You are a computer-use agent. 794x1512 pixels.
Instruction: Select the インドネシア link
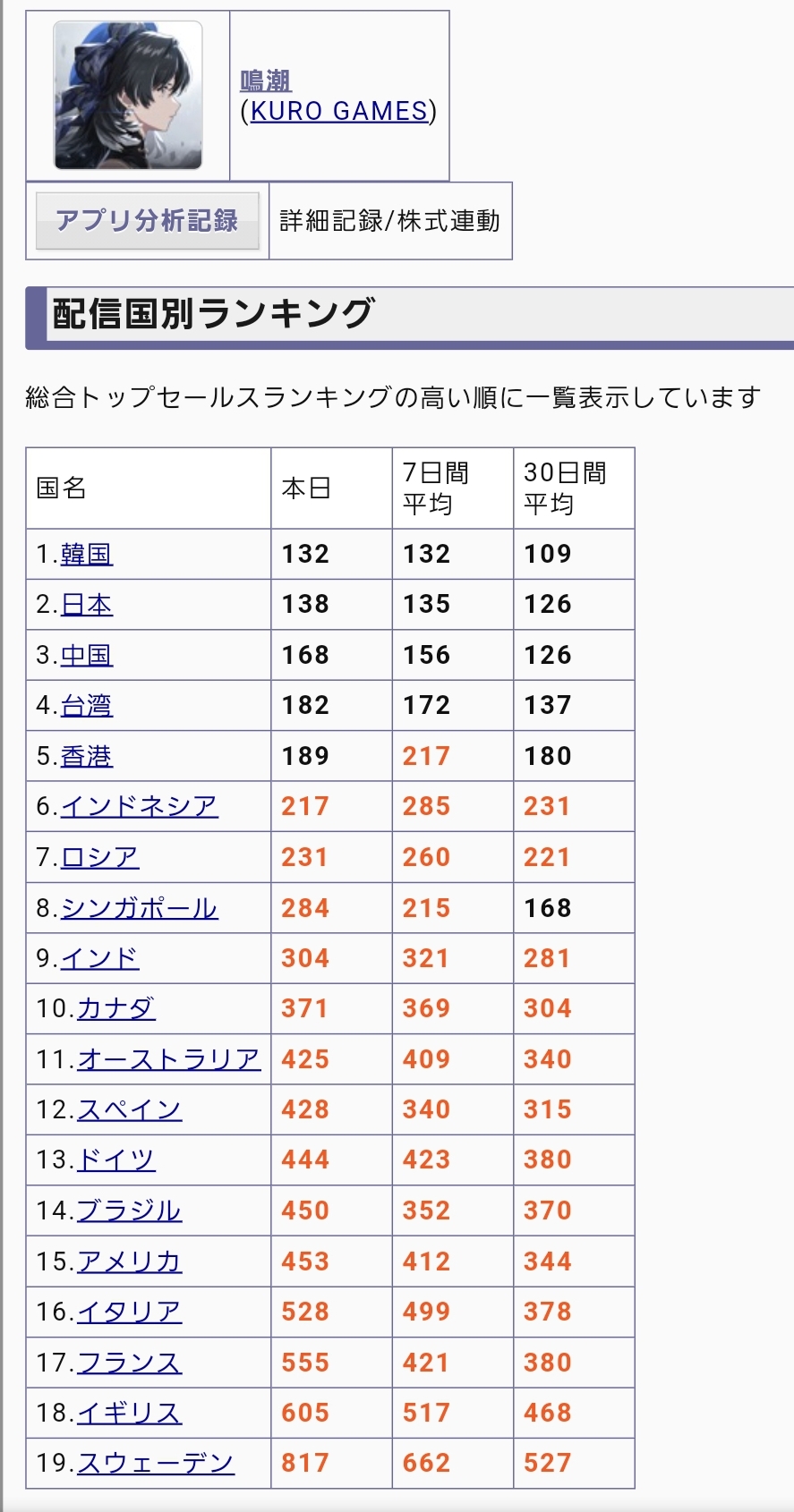tap(139, 806)
